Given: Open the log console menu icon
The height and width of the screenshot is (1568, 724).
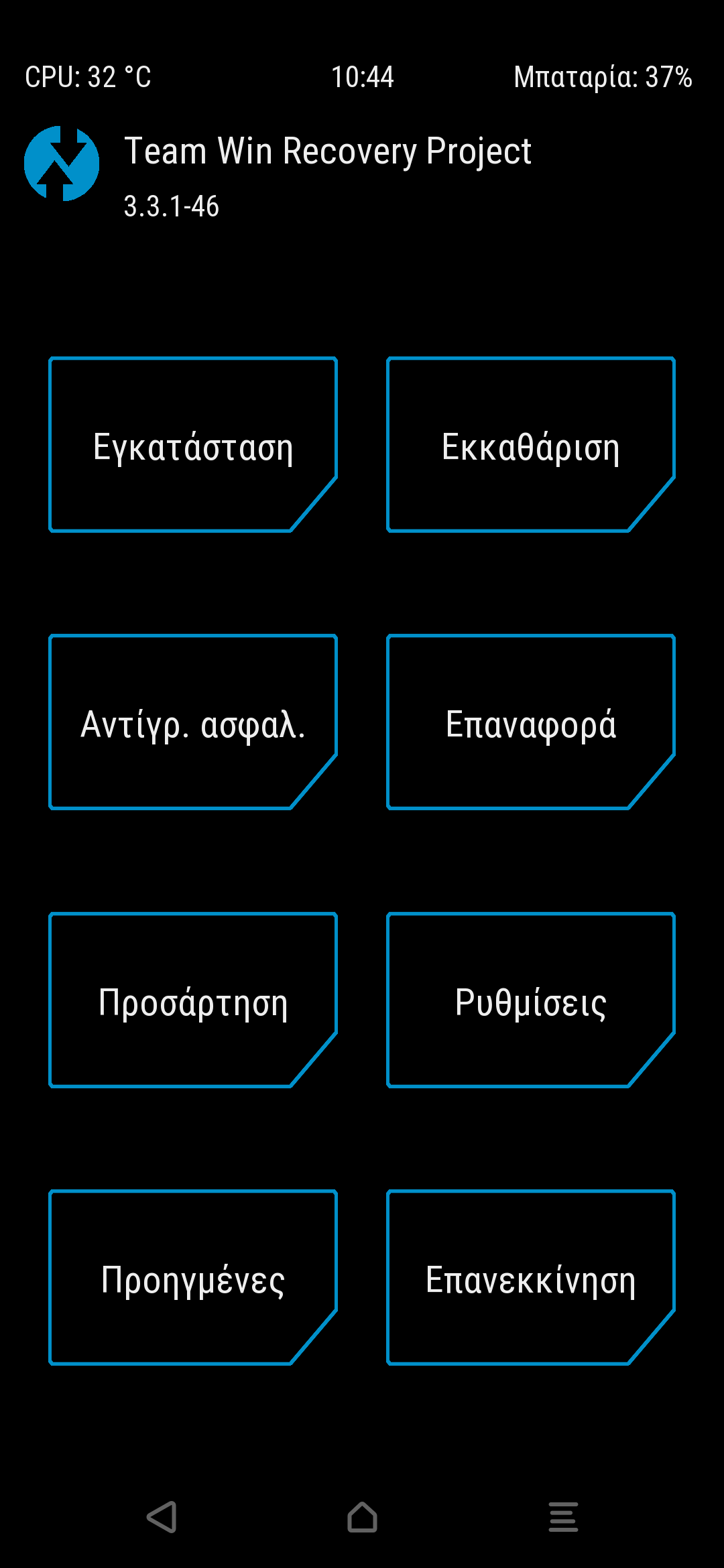Looking at the screenshot, I should (563, 1517).
